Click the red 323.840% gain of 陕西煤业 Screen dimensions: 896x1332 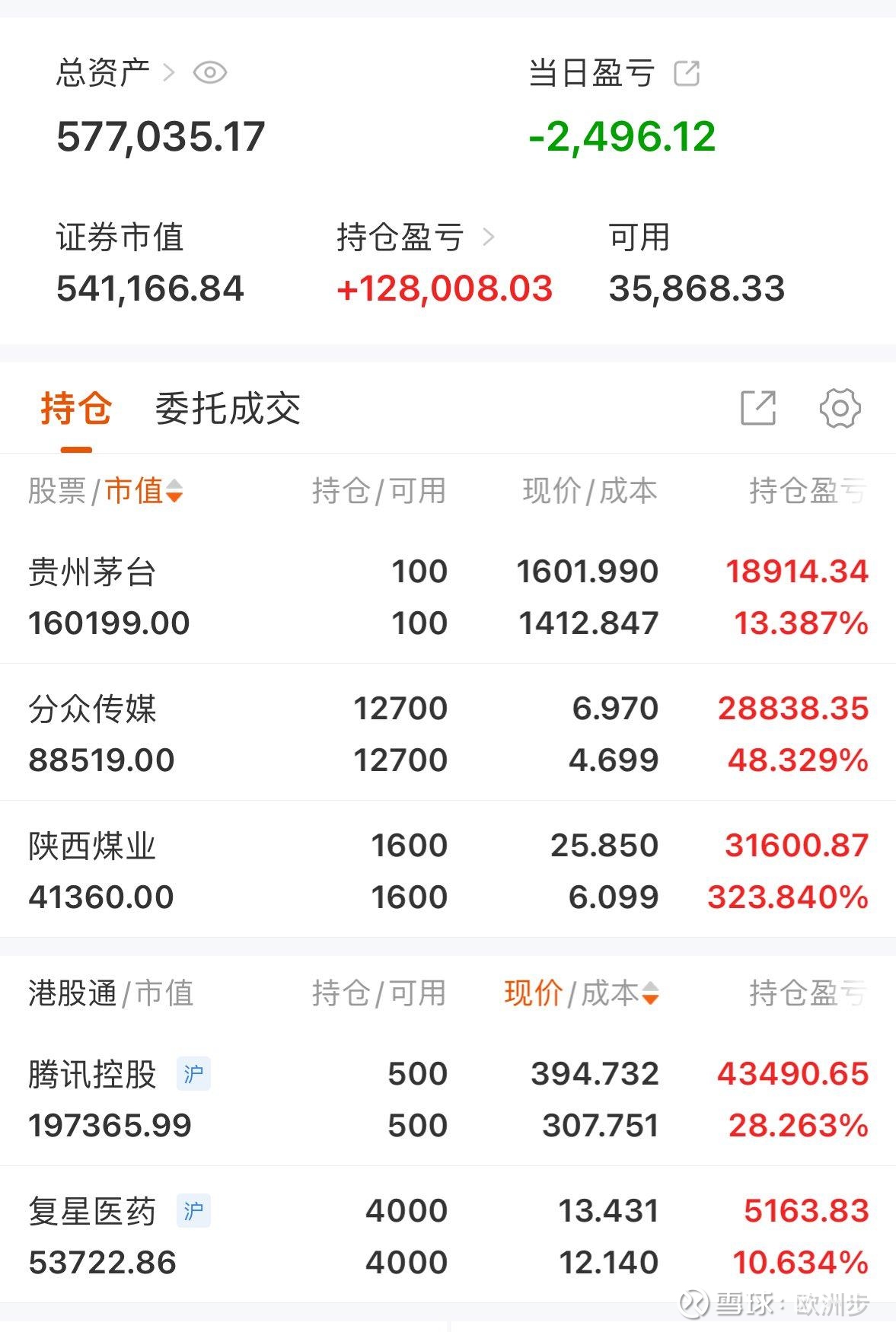click(786, 897)
